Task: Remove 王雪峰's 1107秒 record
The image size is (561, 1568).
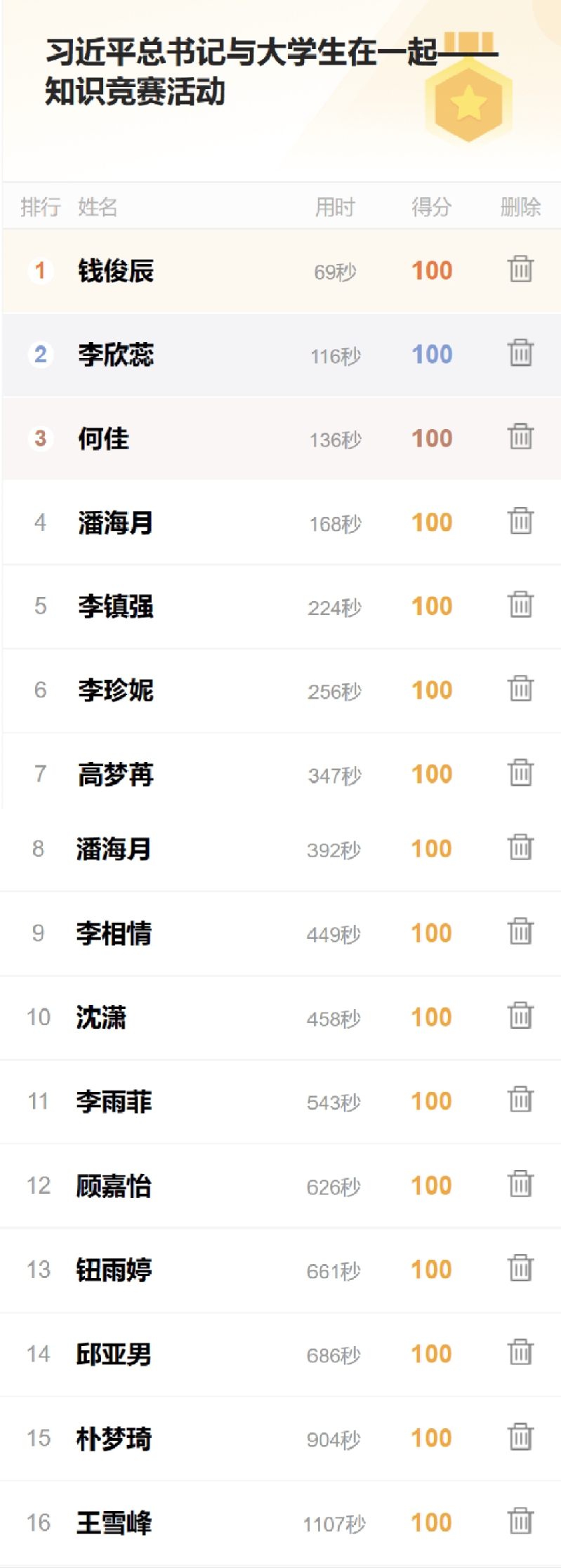Action: click(520, 1521)
